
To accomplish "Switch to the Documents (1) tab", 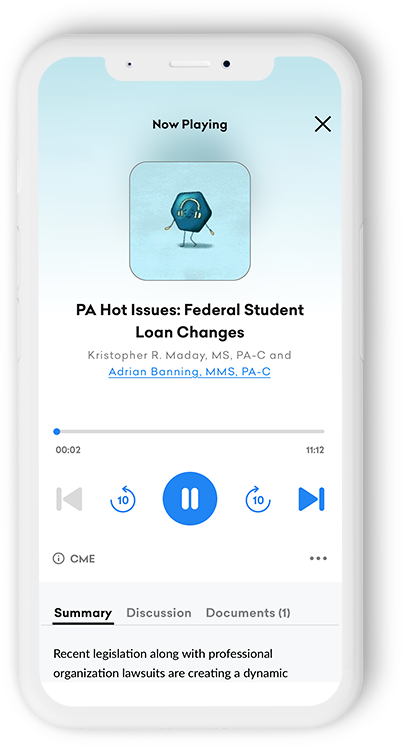I will point(248,613).
